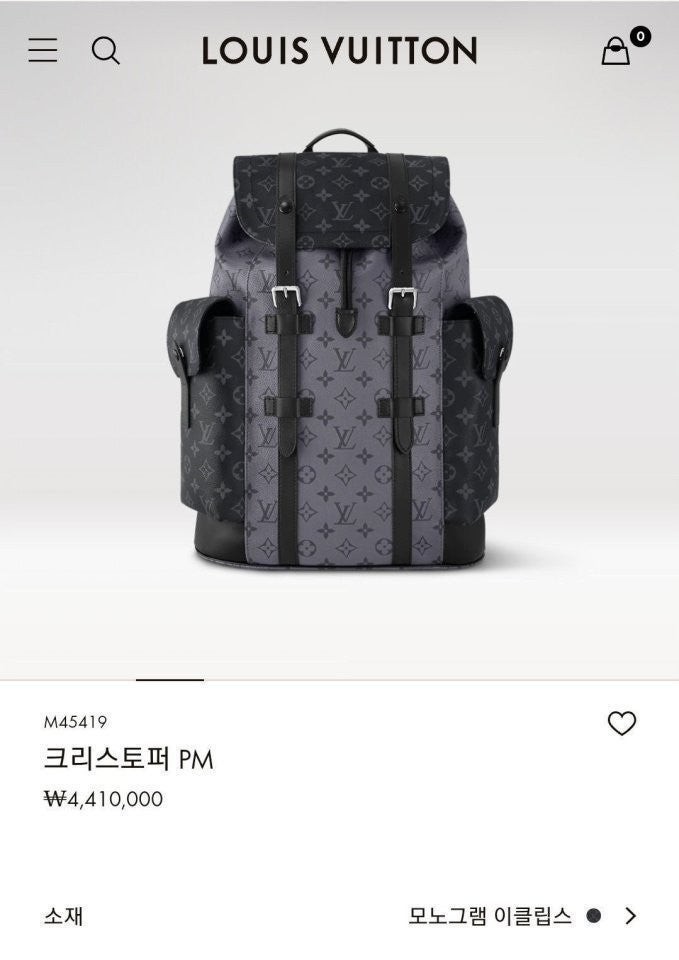Open the hamburger menu
The width and height of the screenshot is (679, 960).
43,50
